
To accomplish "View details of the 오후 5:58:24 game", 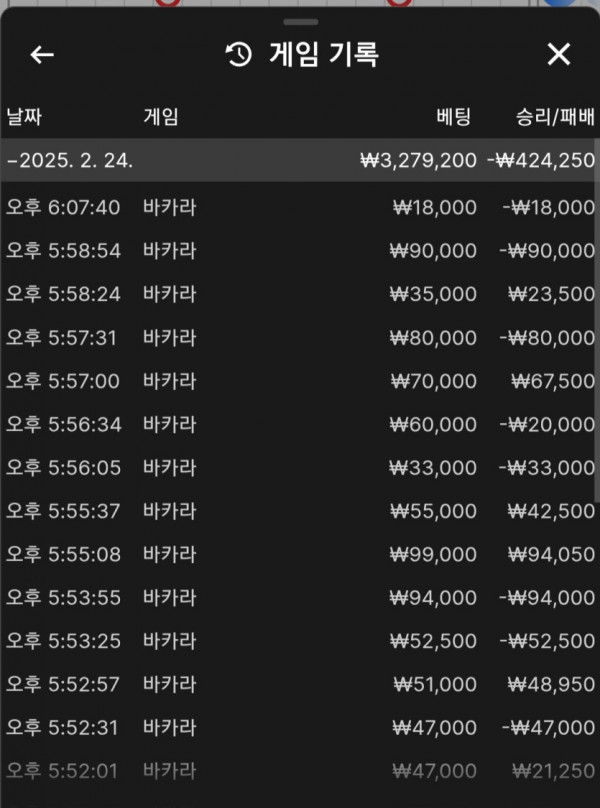I will click(300, 294).
